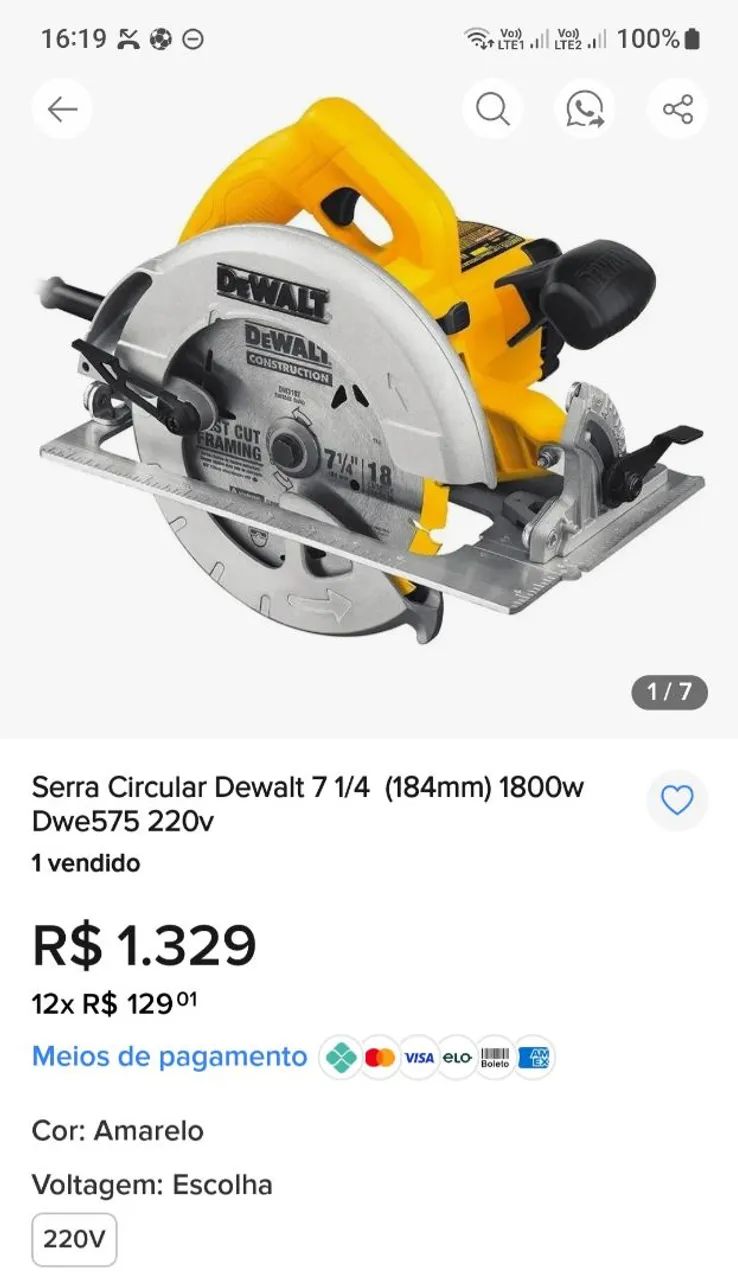
Task: Share this product via WhatsApp icon
Action: click(x=585, y=109)
